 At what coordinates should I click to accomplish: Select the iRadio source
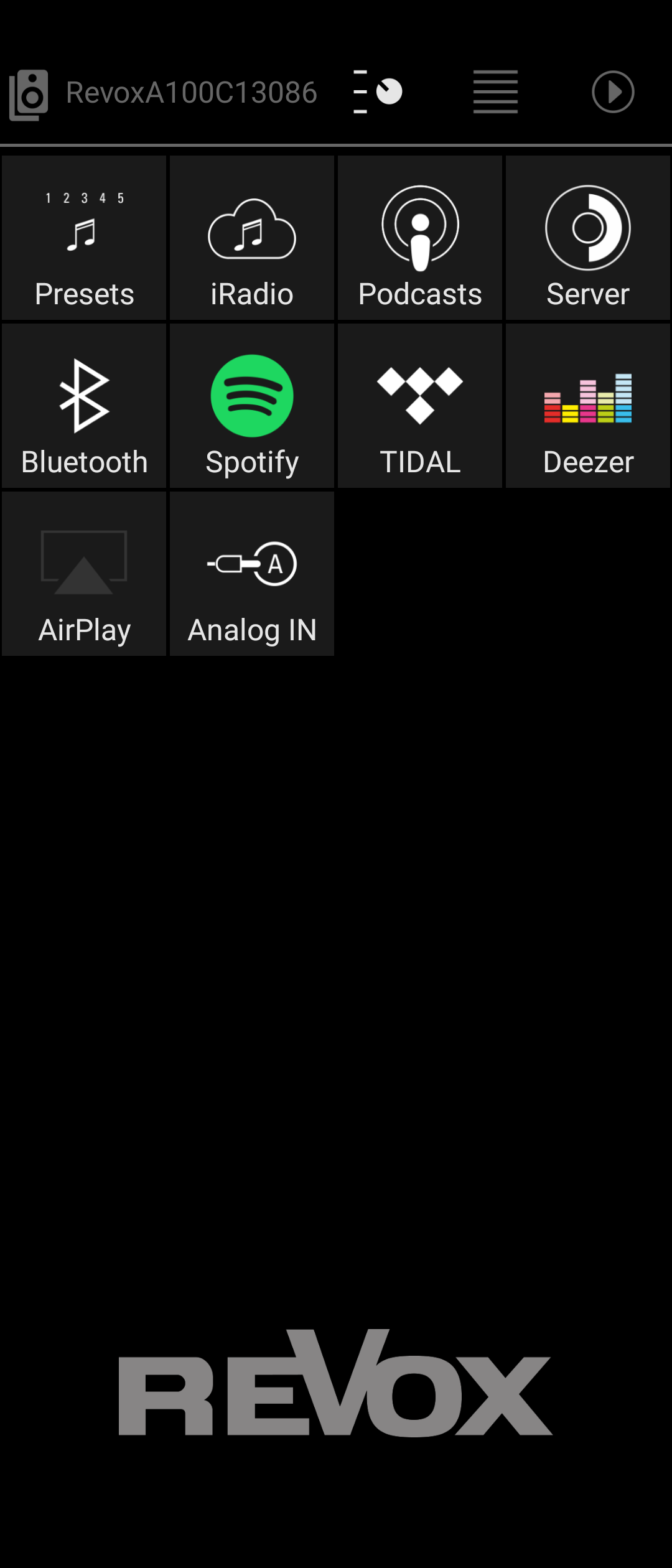pyautogui.click(x=252, y=238)
